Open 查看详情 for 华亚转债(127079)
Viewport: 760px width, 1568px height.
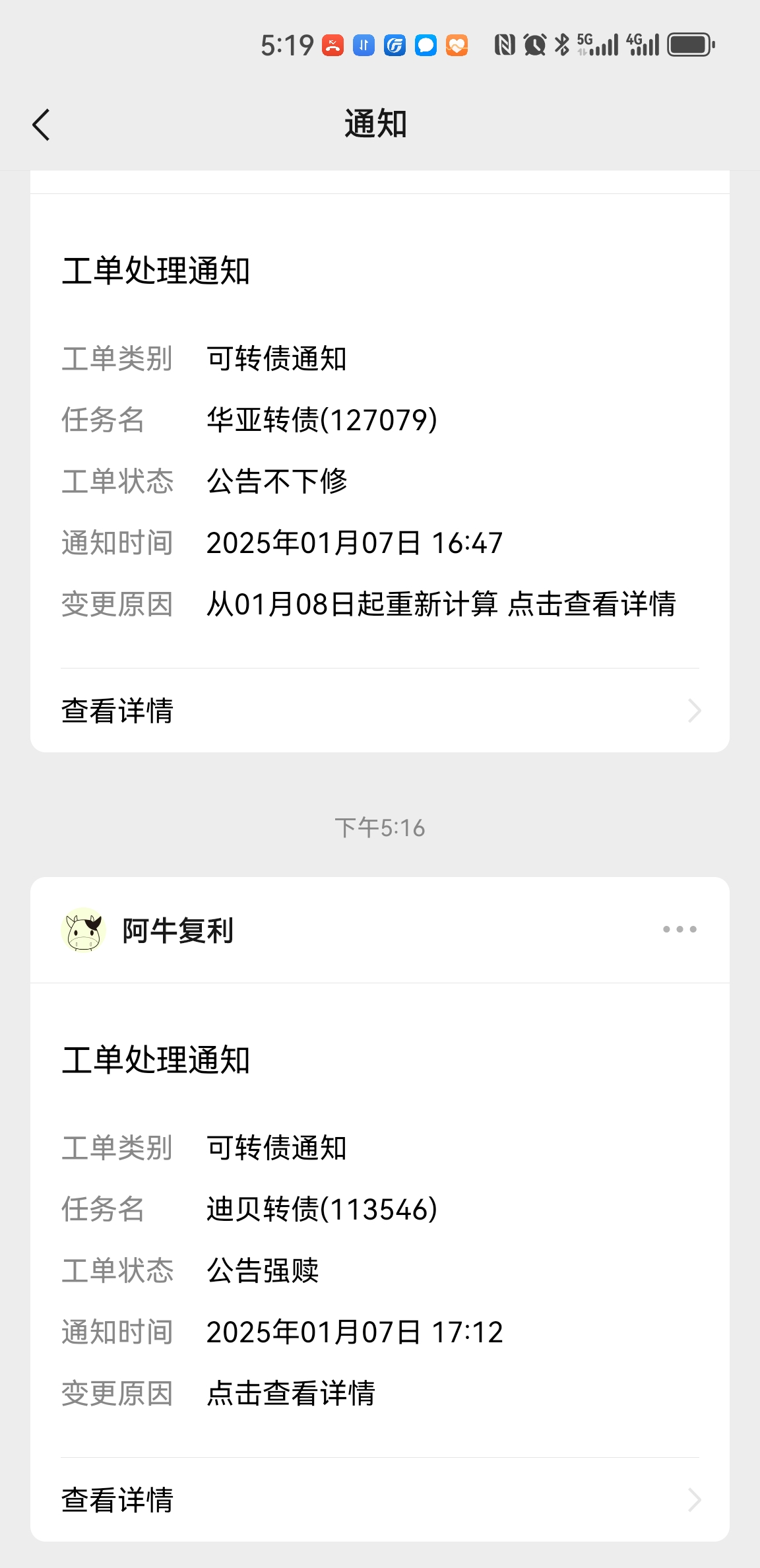point(380,711)
